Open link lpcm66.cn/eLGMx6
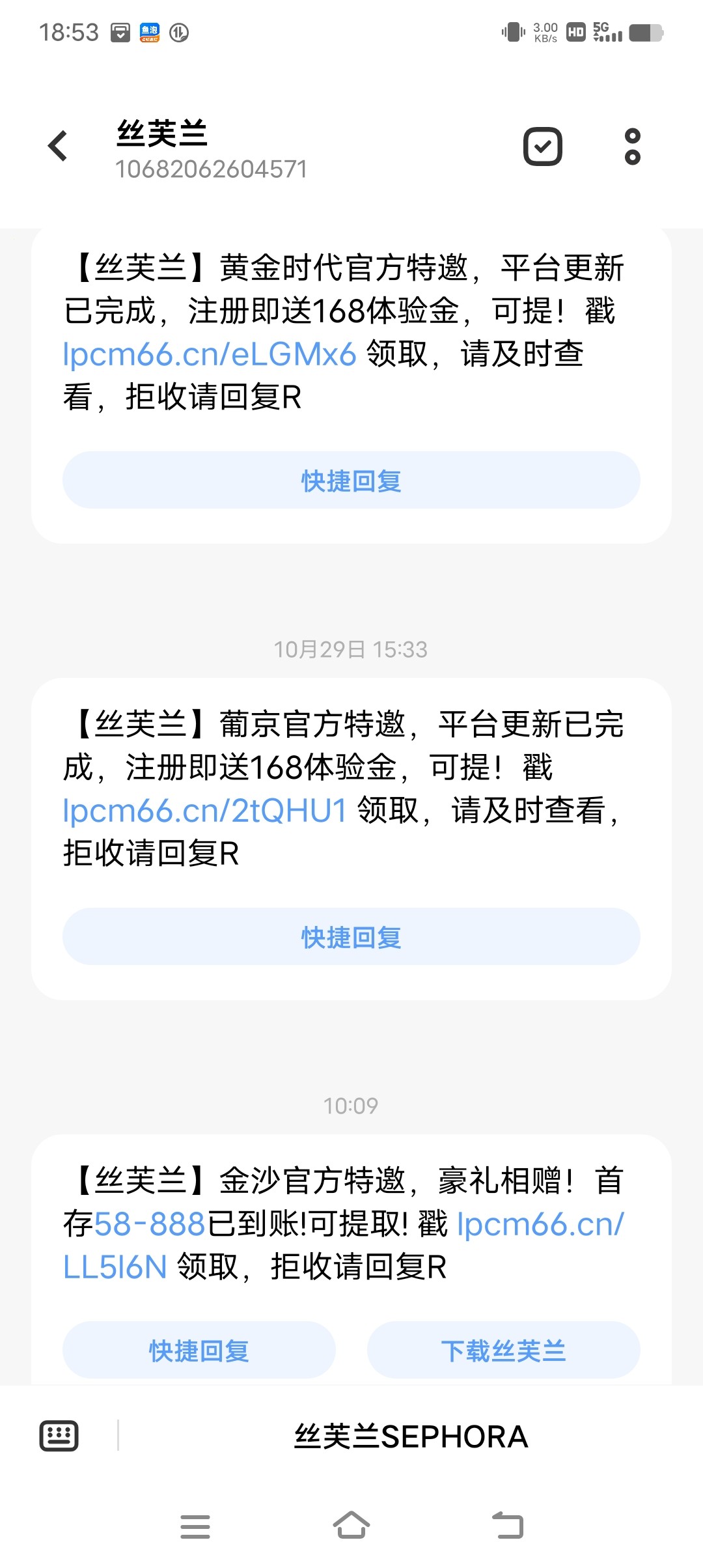 point(208,354)
